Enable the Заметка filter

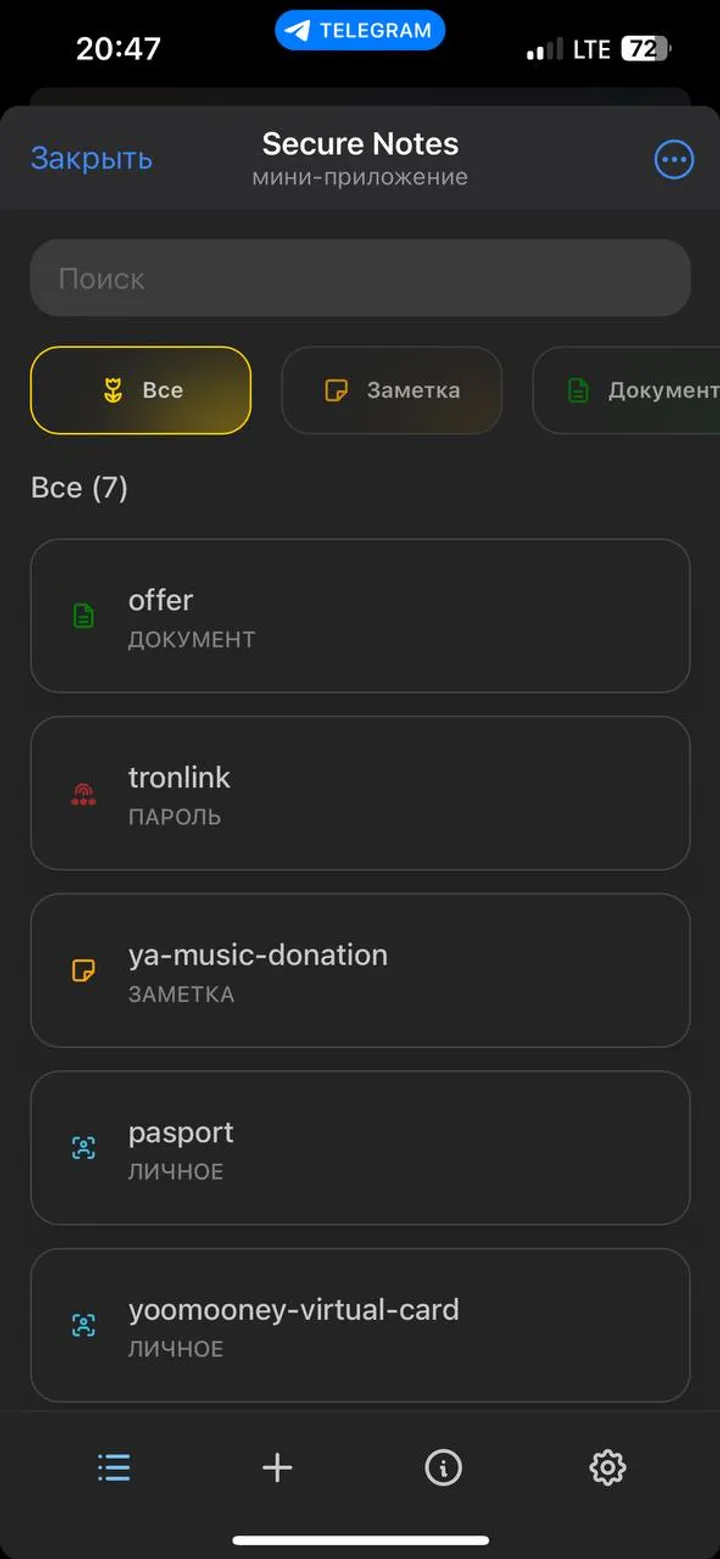[x=391, y=390]
